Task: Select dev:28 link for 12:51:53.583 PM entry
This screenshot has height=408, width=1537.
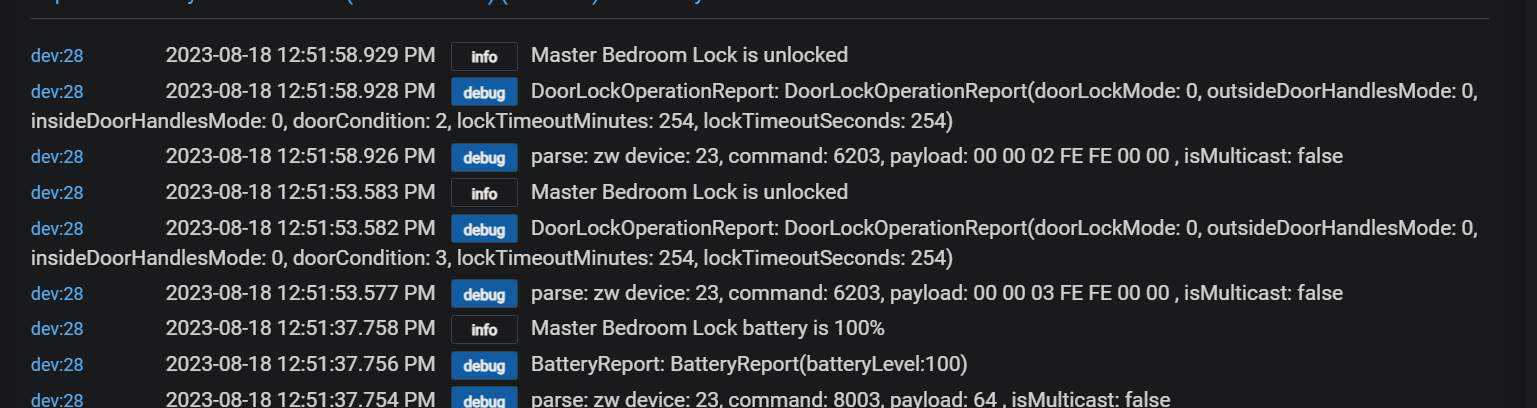Action: (57, 193)
